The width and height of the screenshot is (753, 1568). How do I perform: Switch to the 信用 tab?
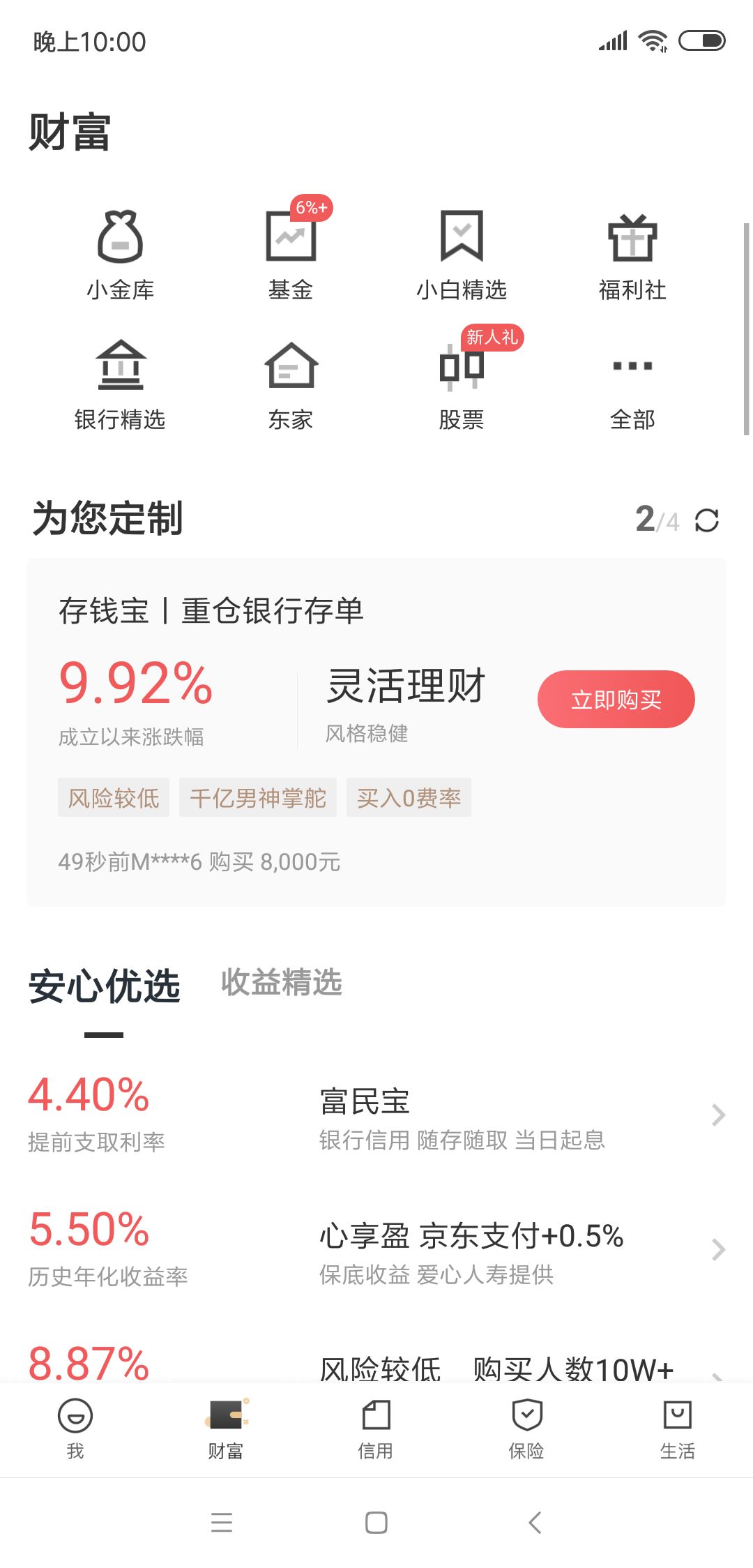coord(376,1428)
